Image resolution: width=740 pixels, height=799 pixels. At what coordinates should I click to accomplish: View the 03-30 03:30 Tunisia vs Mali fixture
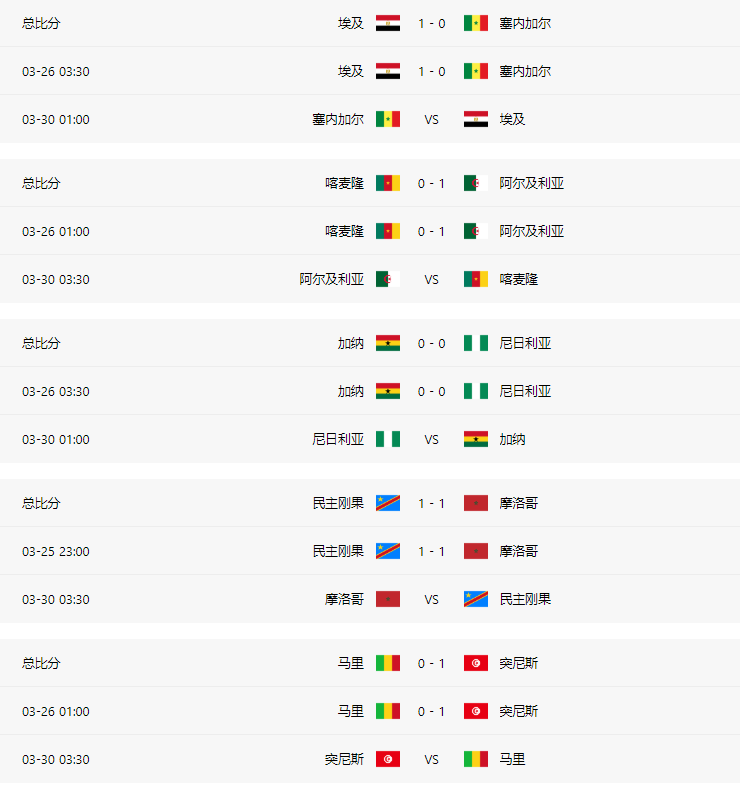431,759
